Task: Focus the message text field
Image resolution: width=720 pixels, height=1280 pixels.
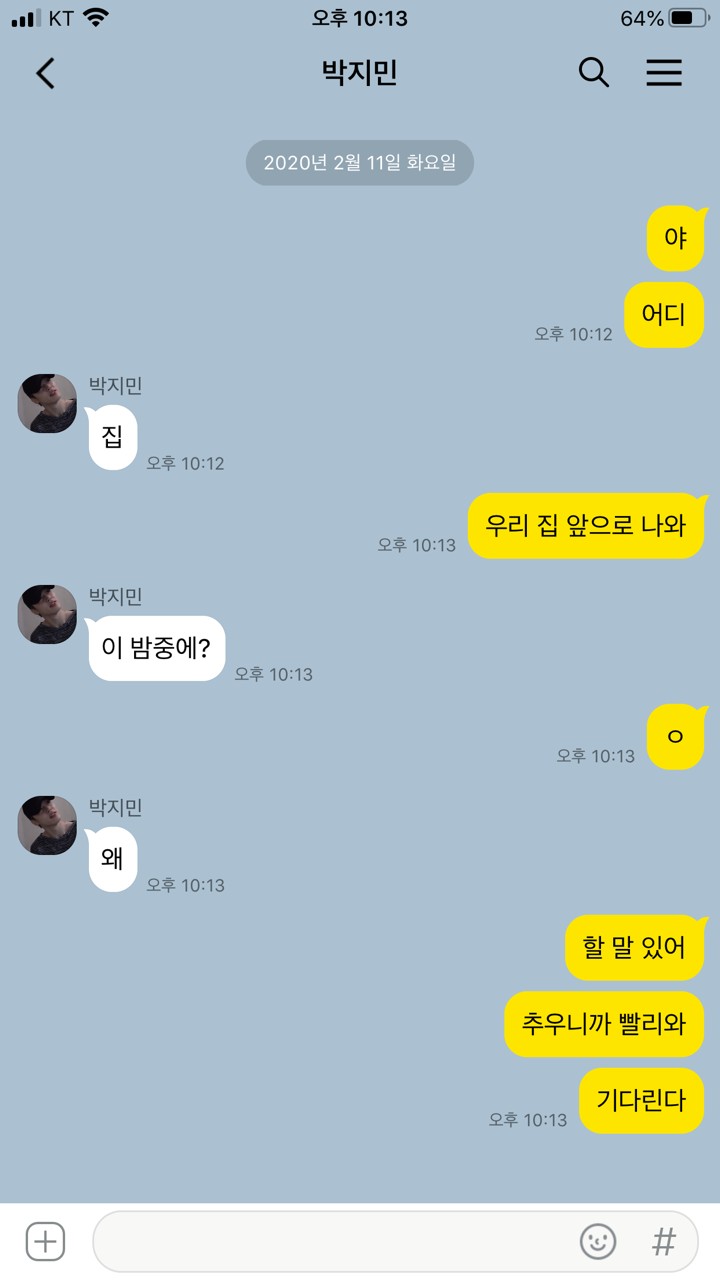Action: (330, 1241)
